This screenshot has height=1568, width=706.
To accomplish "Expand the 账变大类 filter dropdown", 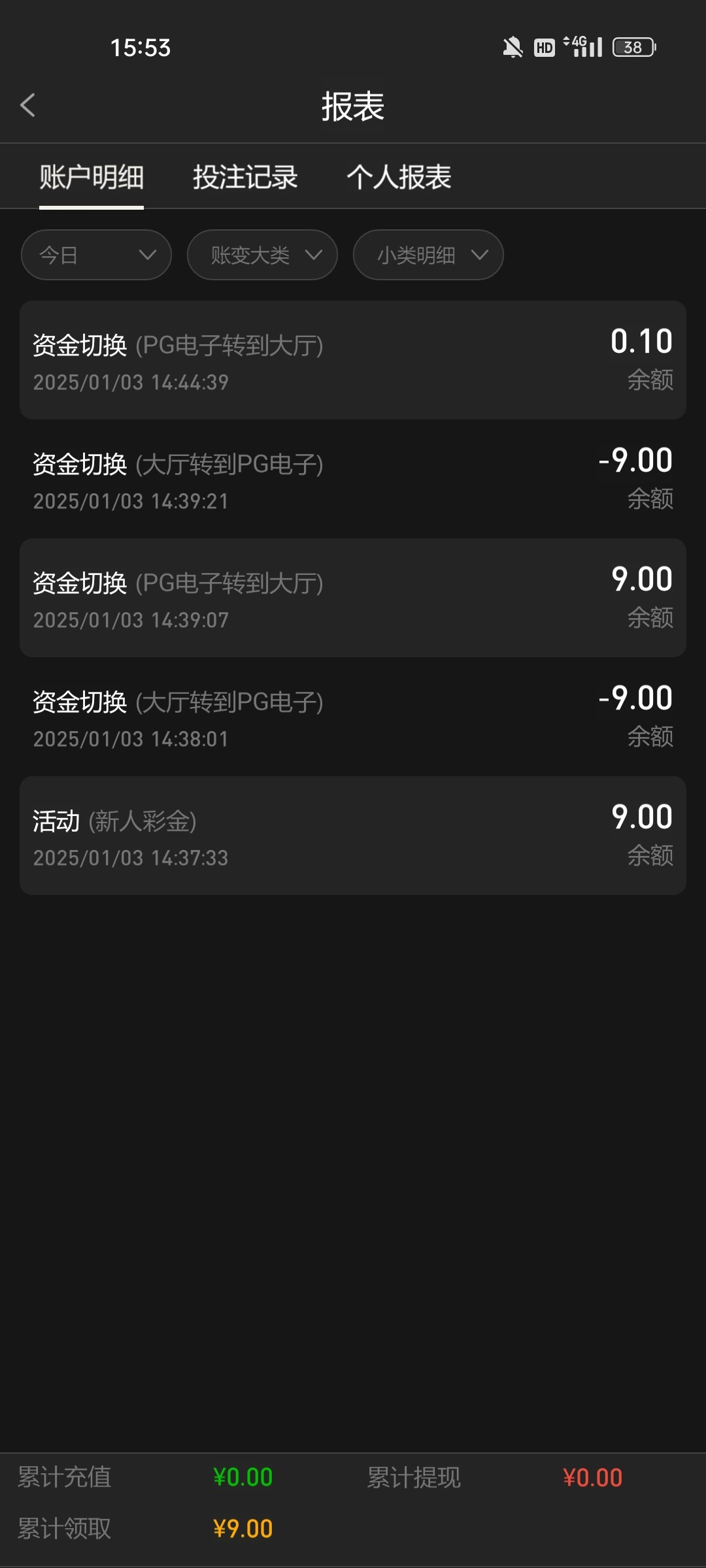I will (262, 255).
